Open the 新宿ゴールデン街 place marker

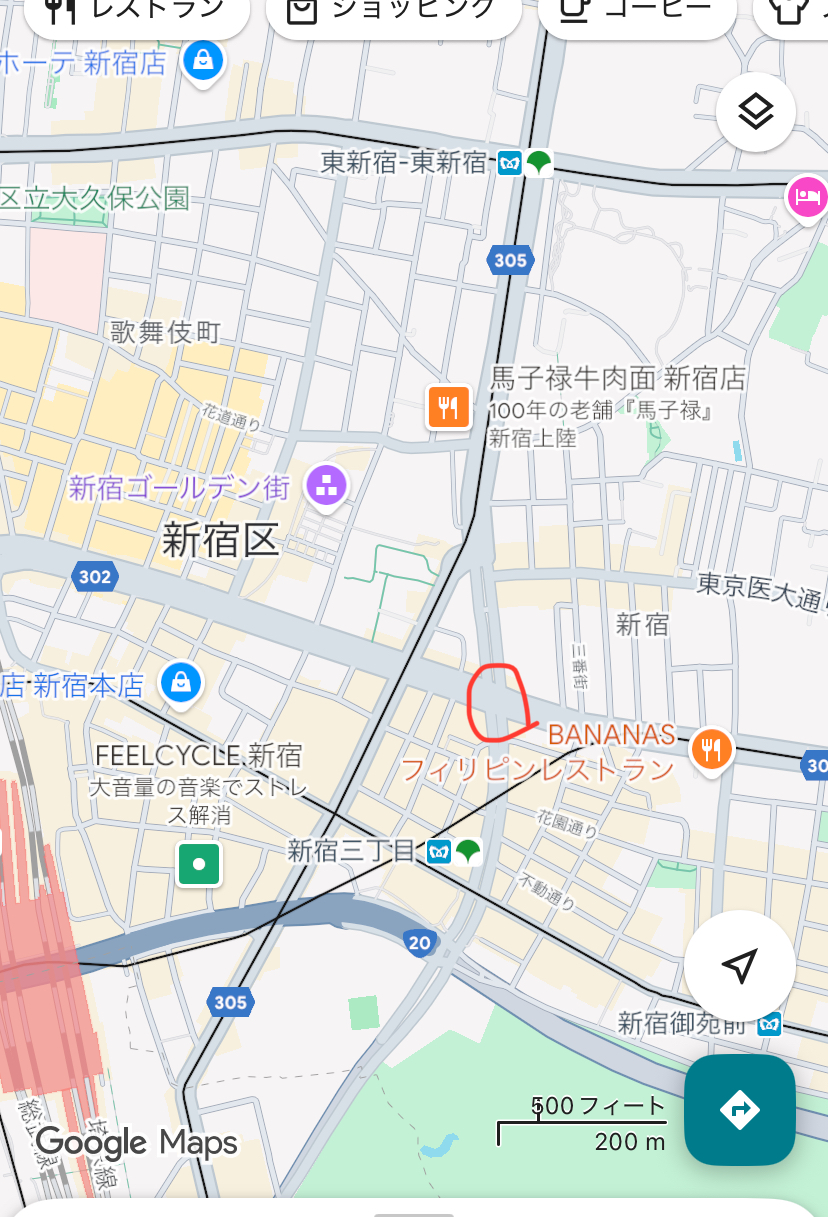327,487
